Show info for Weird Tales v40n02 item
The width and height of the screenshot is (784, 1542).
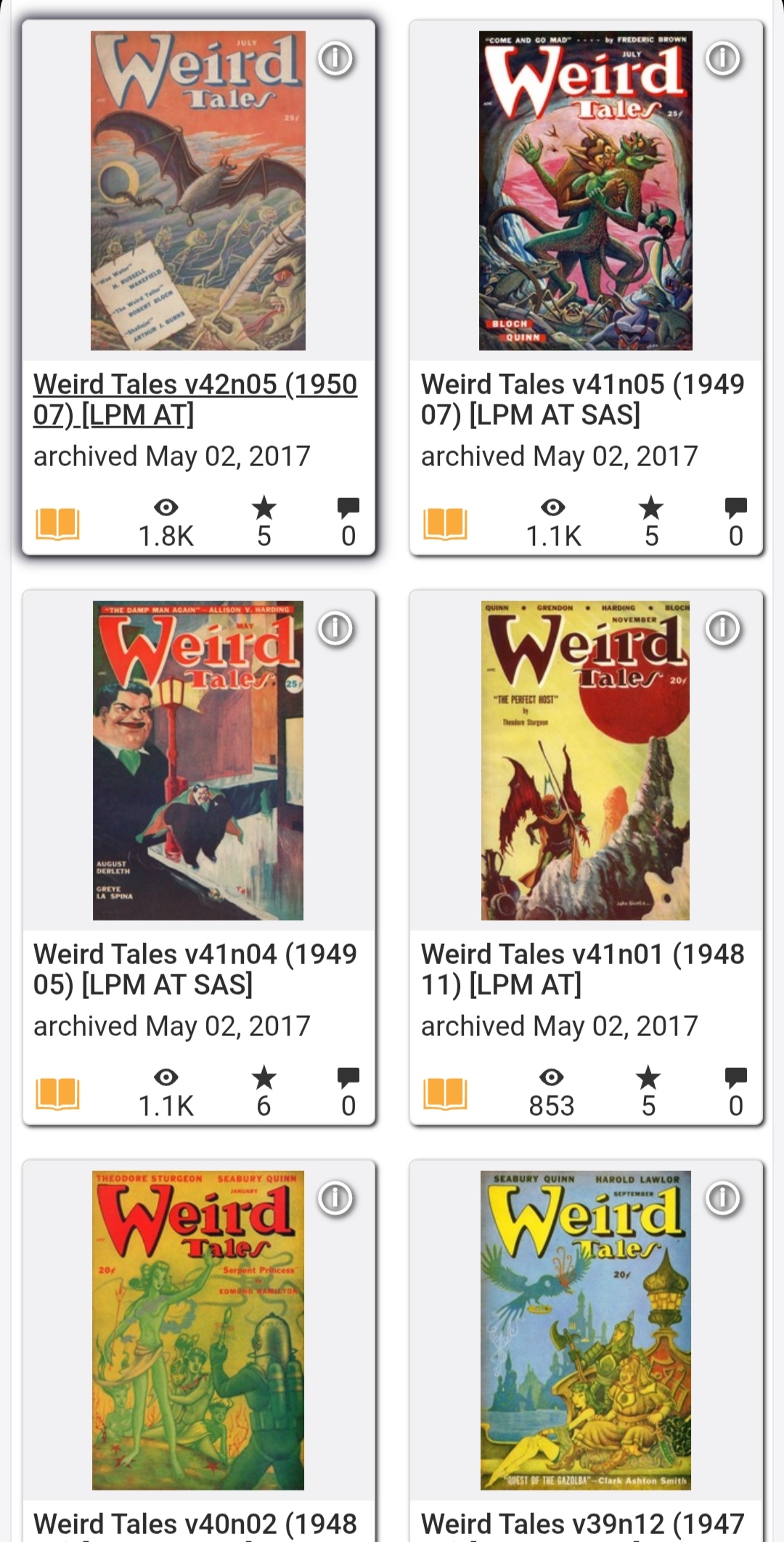335,1198
